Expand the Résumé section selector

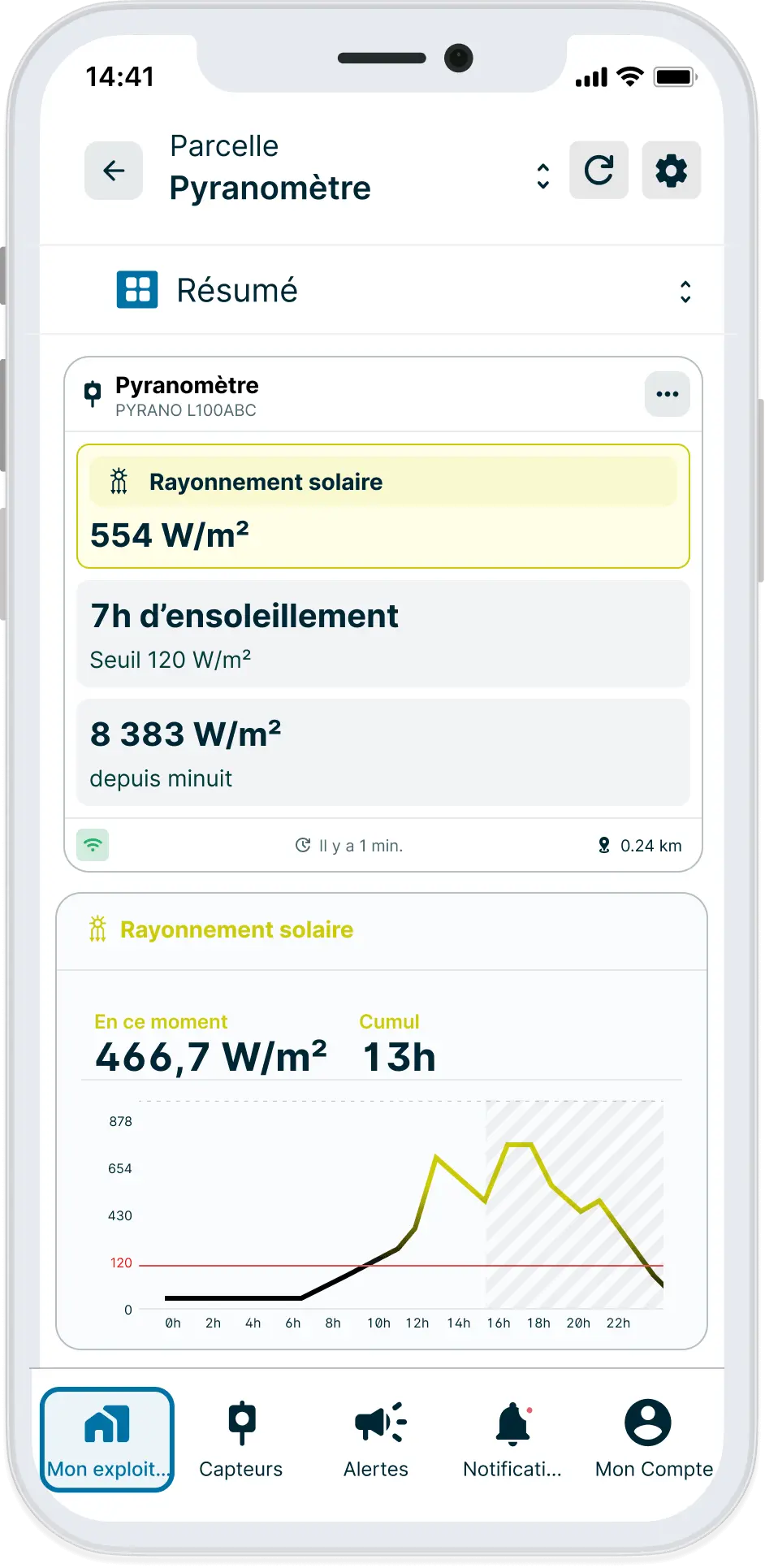click(x=685, y=289)
